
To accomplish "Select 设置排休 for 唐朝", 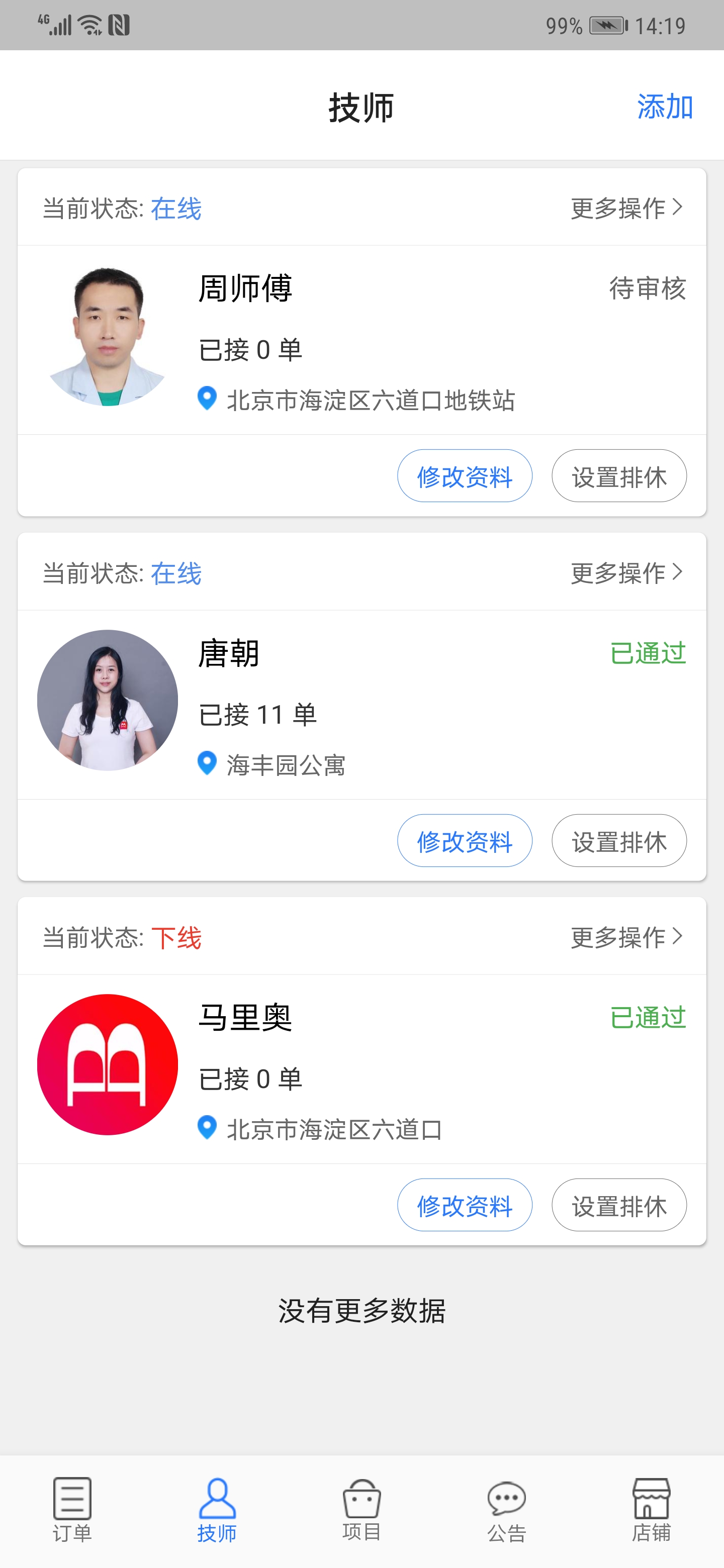I will click(x=618, y=841).
